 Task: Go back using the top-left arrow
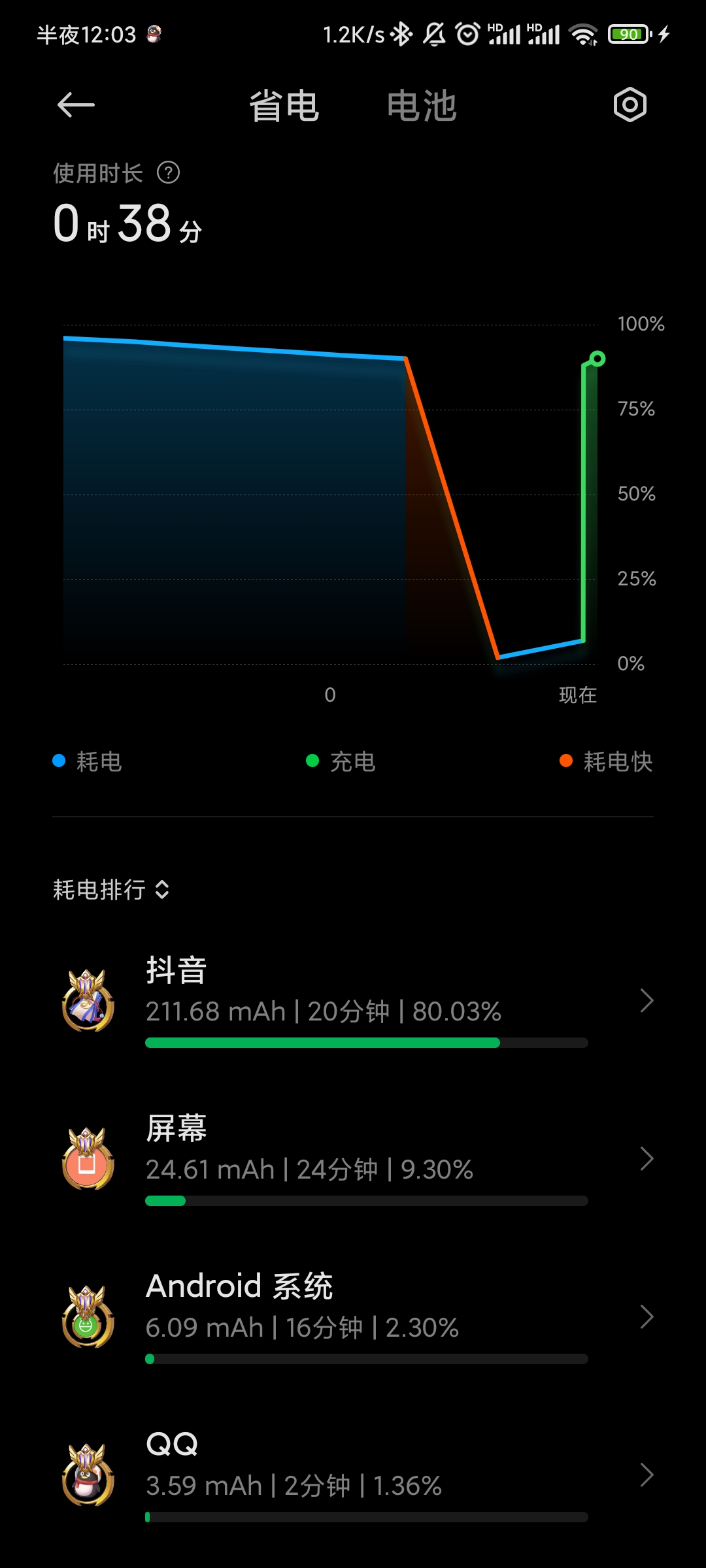coord(76,105)
